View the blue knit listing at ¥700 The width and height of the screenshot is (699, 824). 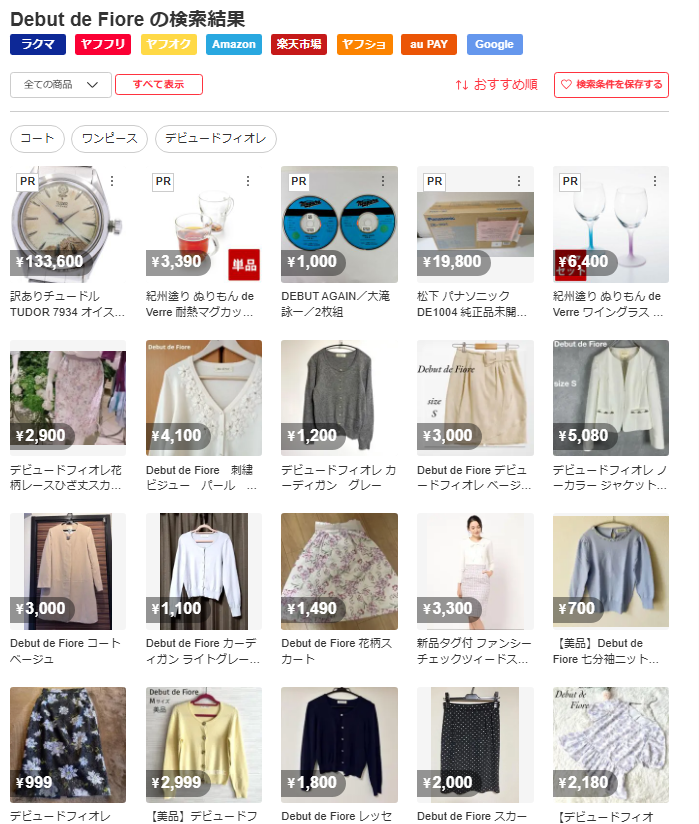pyautogui.click(x=610, y=571)
